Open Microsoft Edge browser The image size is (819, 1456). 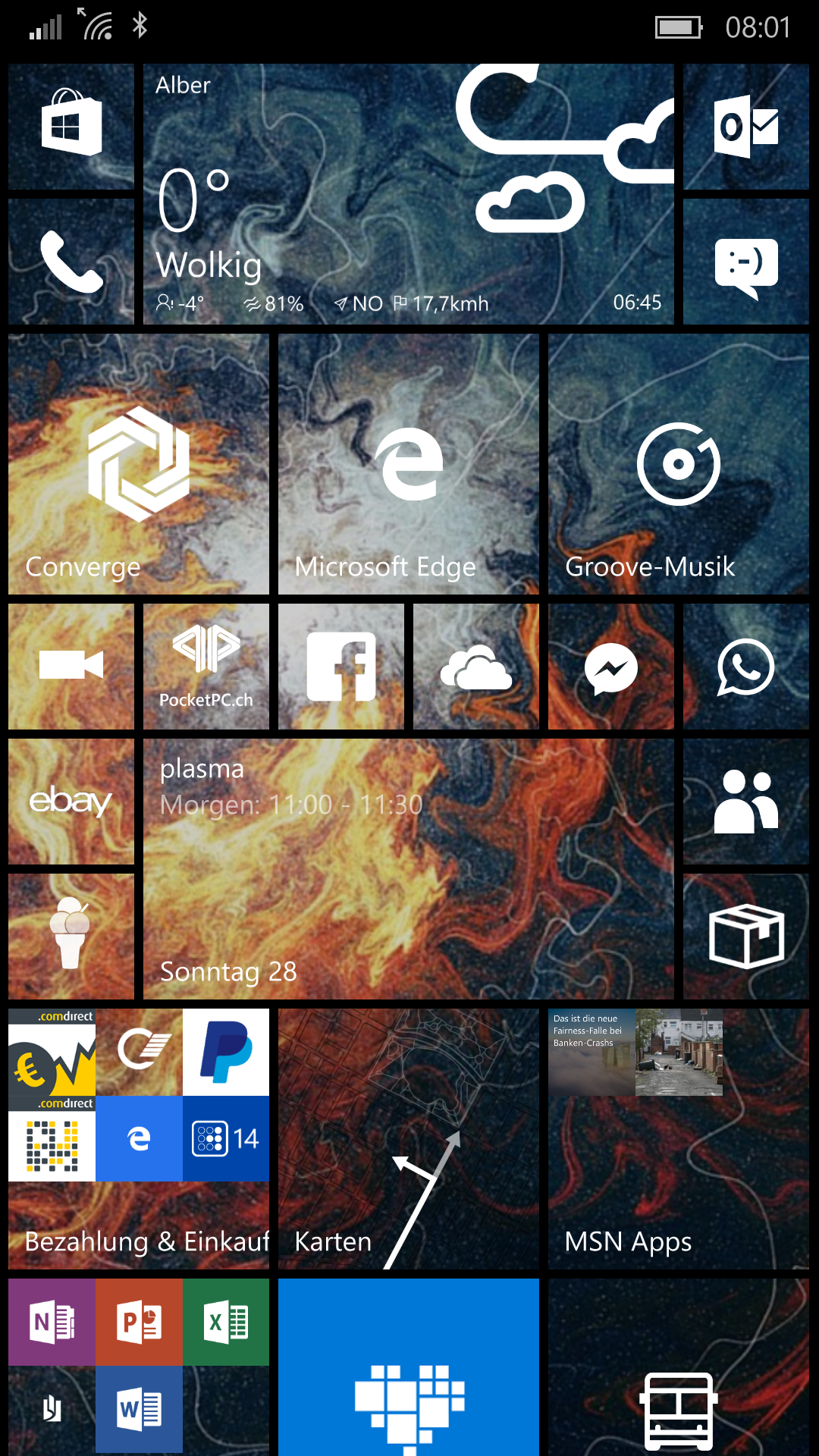pos(409,464)
